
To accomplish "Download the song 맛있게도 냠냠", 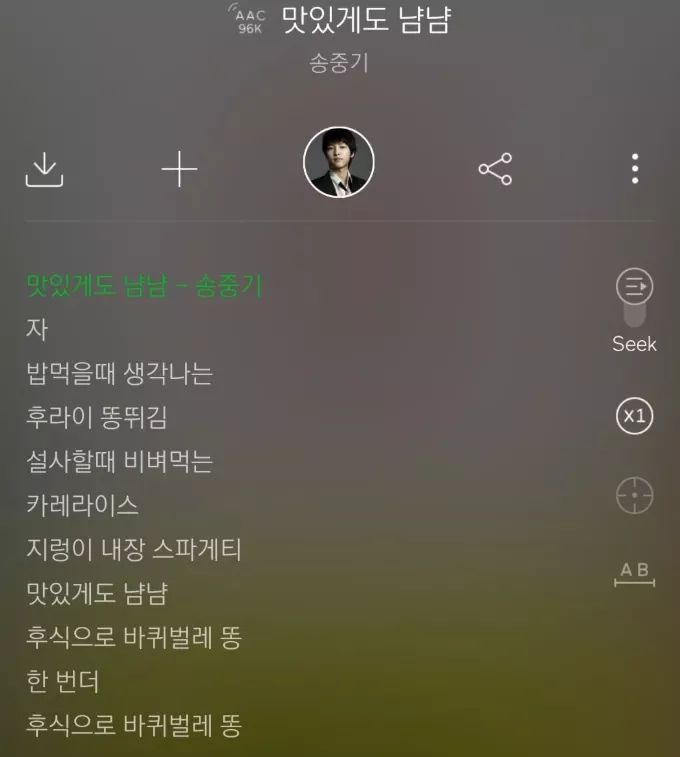I will (x=44, y=170).
